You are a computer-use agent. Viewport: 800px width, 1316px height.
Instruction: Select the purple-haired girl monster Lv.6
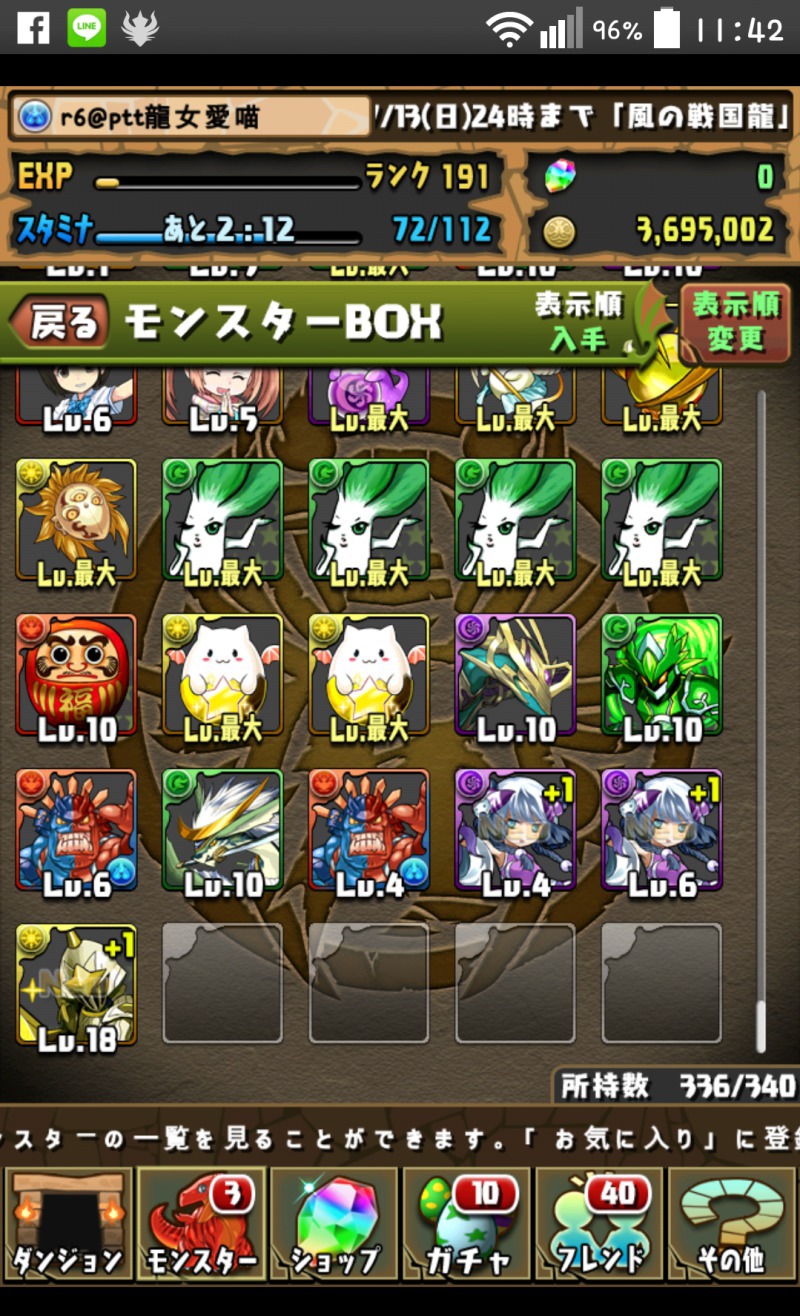coord(661,830)
